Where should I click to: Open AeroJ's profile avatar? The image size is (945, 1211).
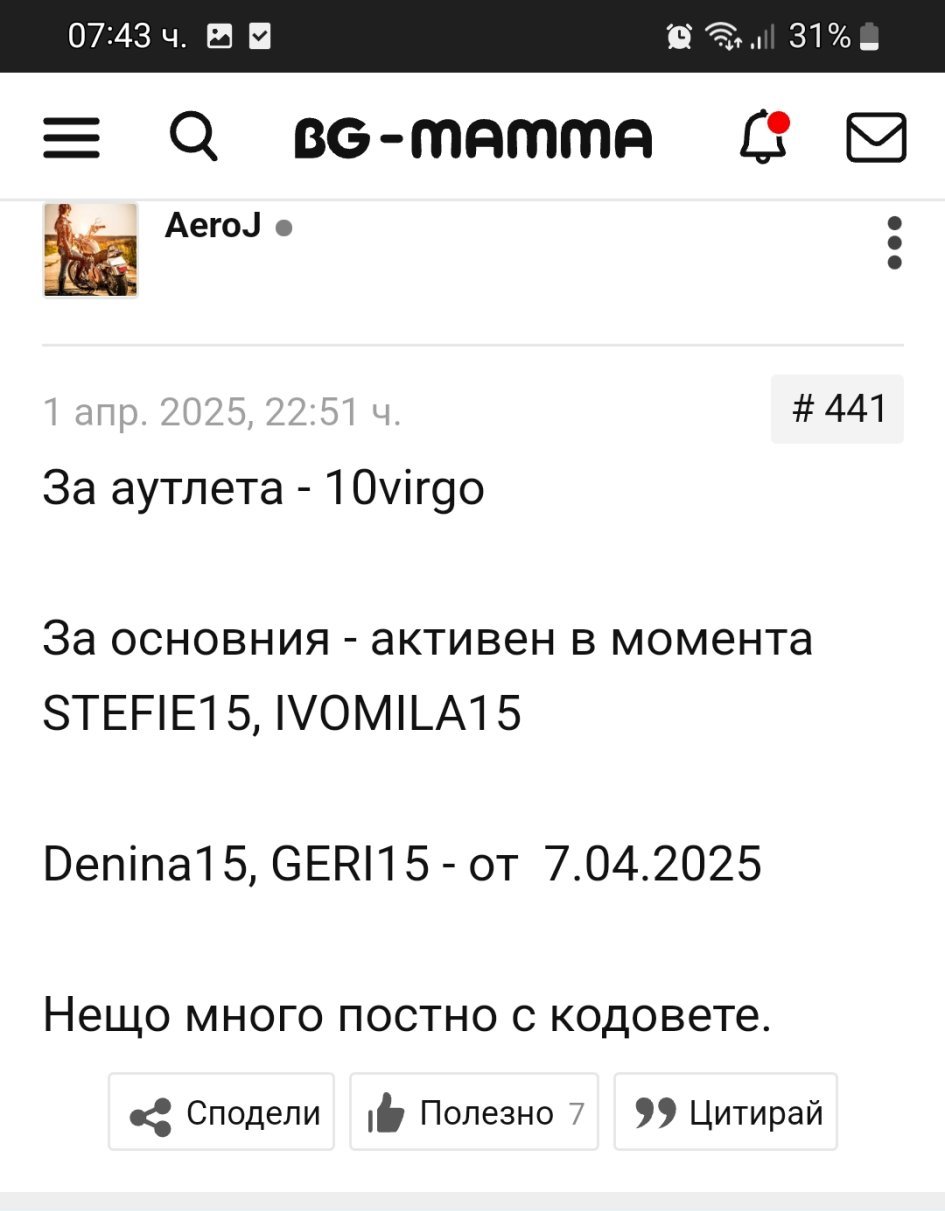(x=90, y=250)
